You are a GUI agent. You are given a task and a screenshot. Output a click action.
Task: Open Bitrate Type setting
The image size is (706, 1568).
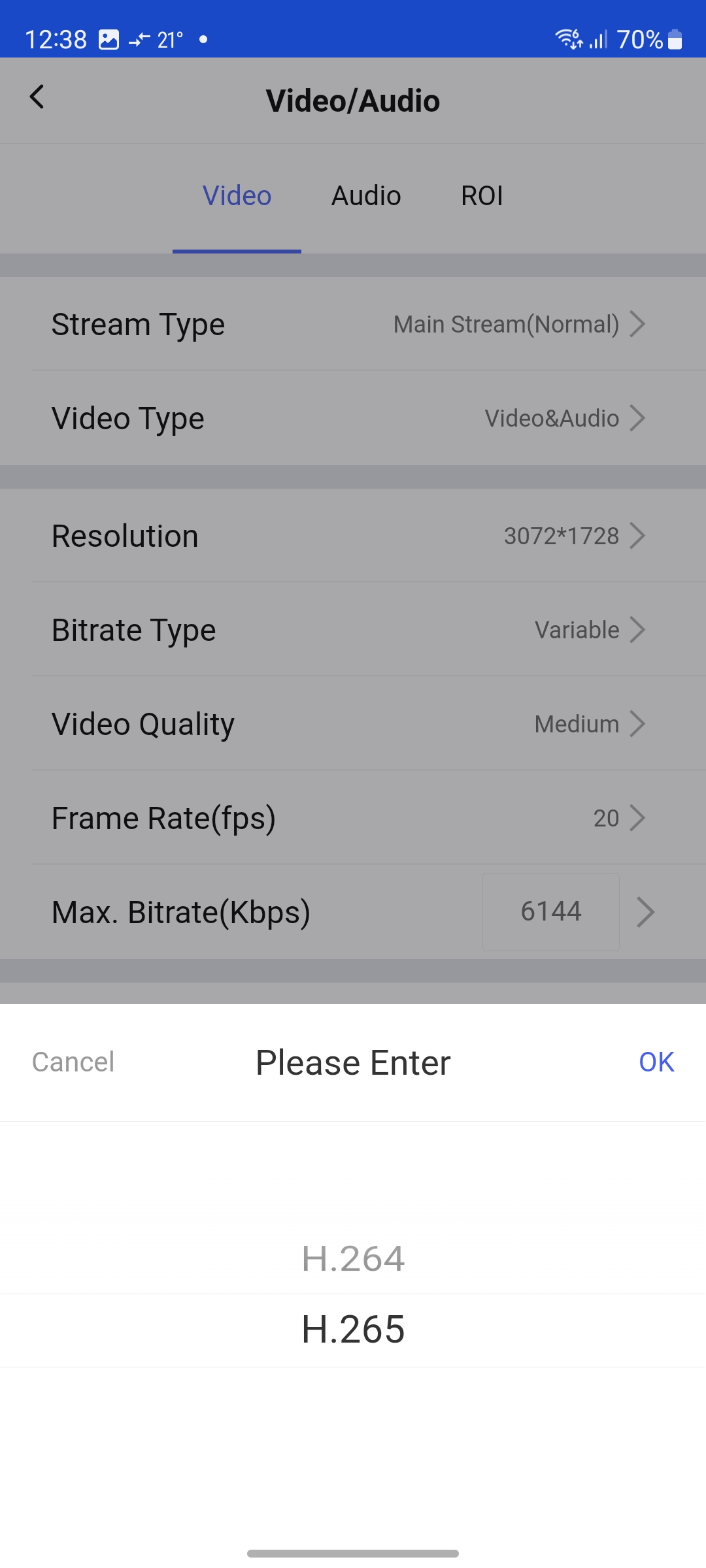(353, 630)
